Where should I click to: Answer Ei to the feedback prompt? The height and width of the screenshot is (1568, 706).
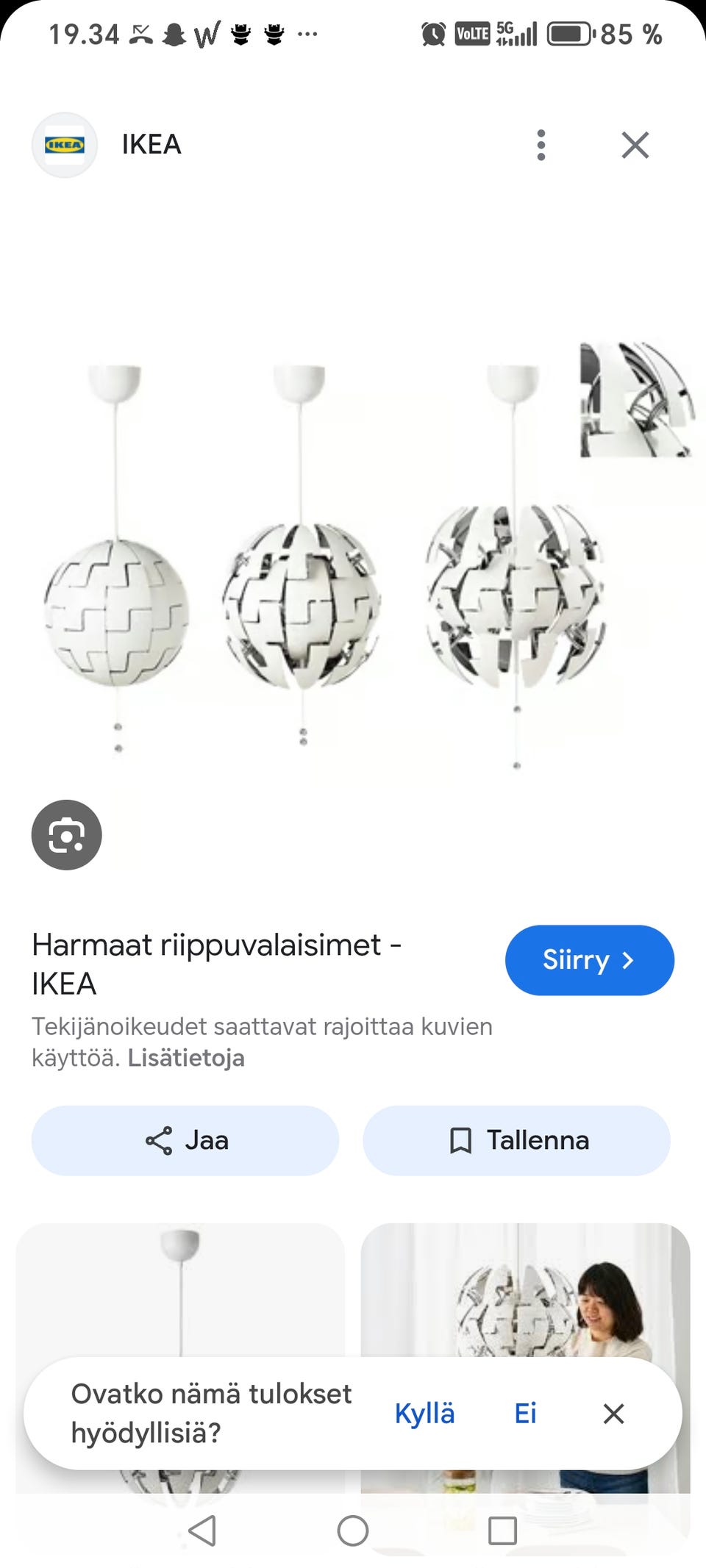coord(524,1412)
